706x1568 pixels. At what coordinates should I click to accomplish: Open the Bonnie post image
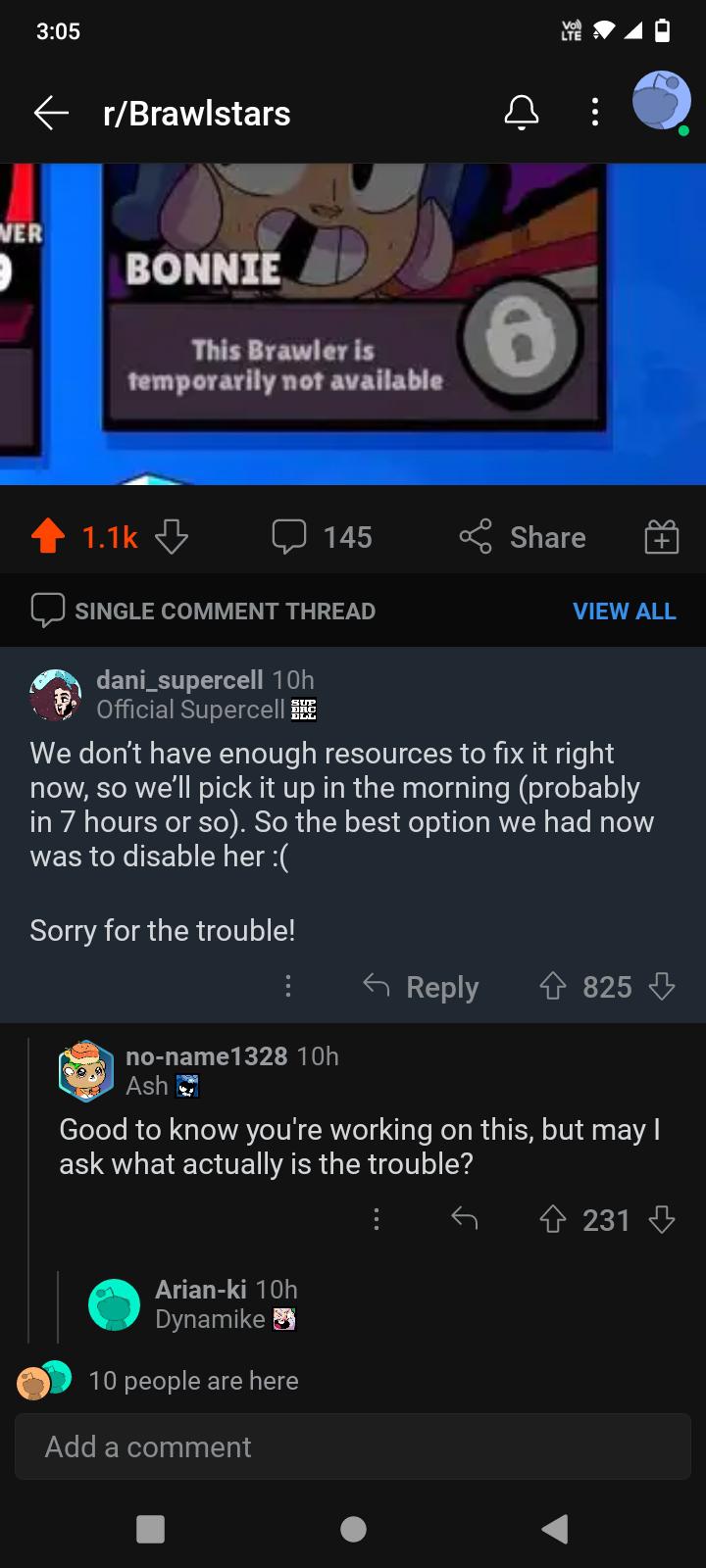click(x=353, y=323)
